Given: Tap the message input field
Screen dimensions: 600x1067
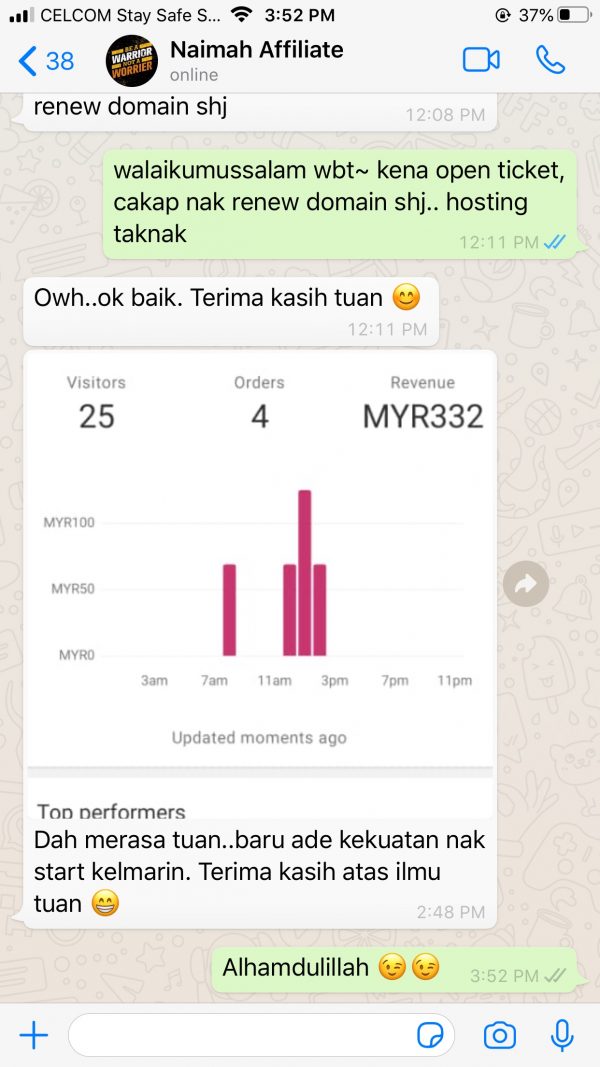Looking at the screenshot, I should click(240, 1035).
